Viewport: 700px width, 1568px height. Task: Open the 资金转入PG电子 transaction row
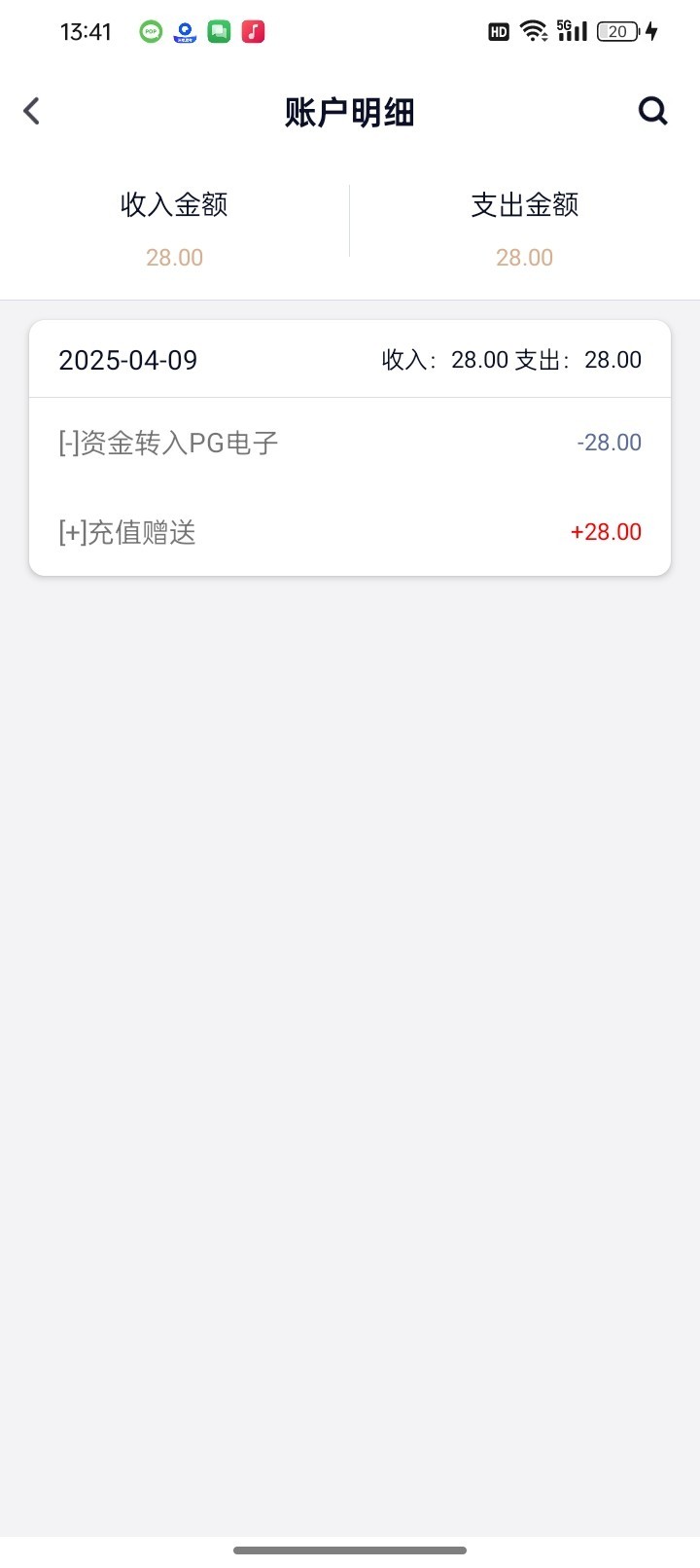click(350, 443)
